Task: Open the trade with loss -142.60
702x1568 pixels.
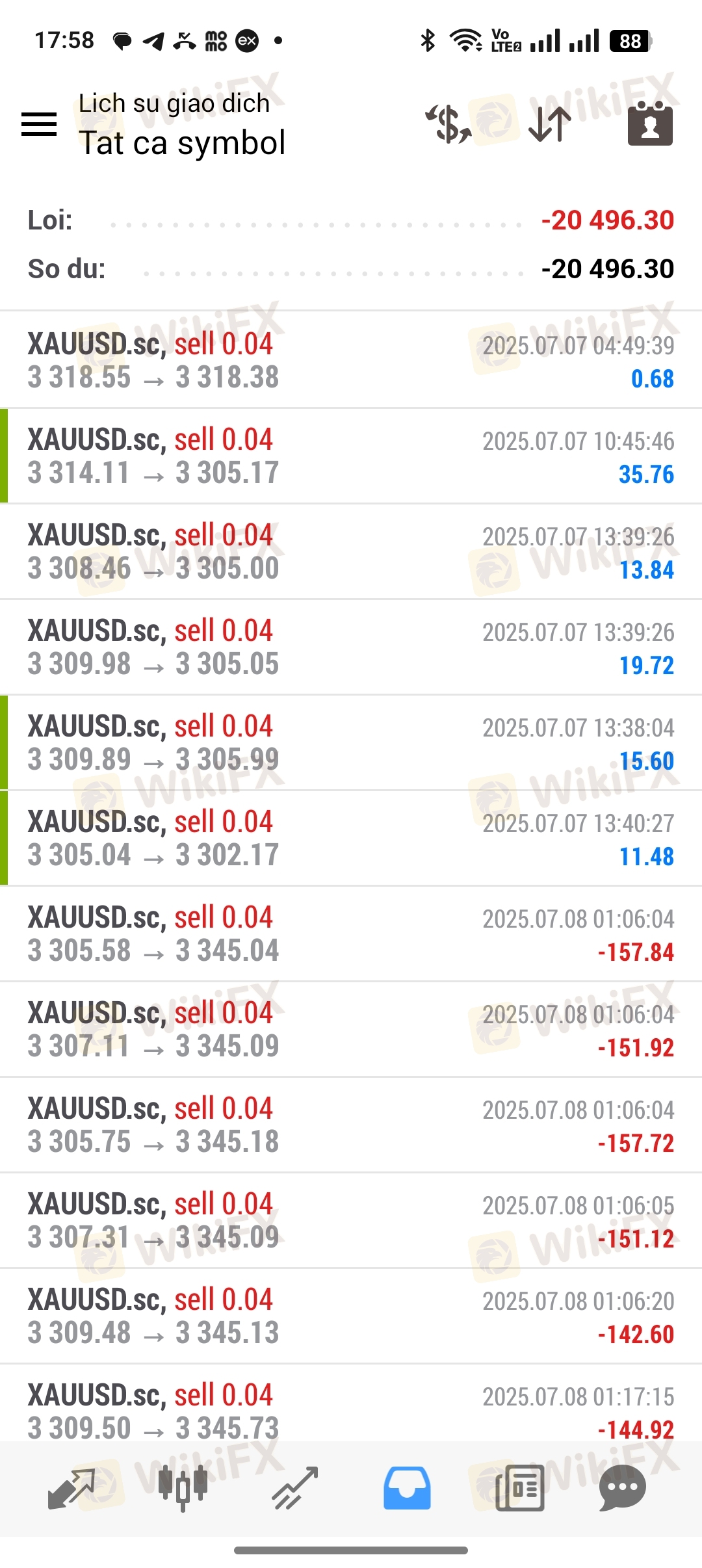Action: [351, 1316]
